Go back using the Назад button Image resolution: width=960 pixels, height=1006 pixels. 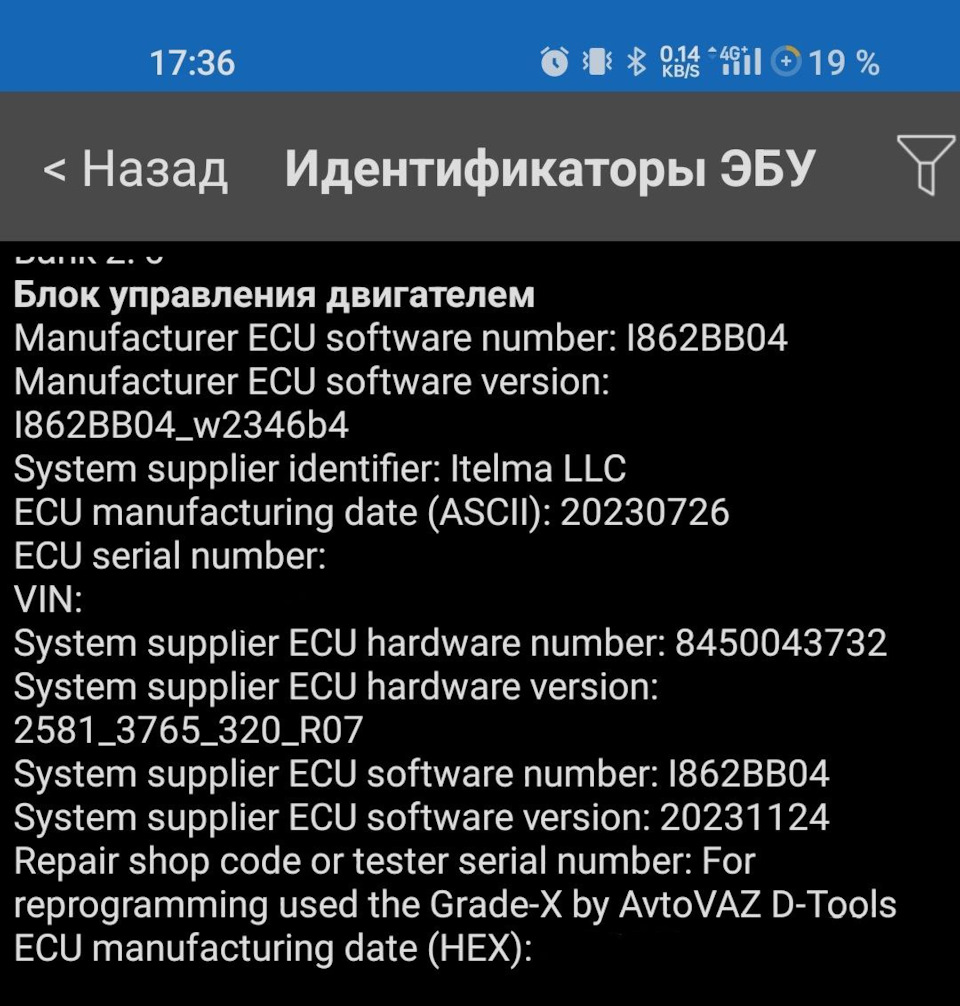pyautogui.click(x=135, y=169)
